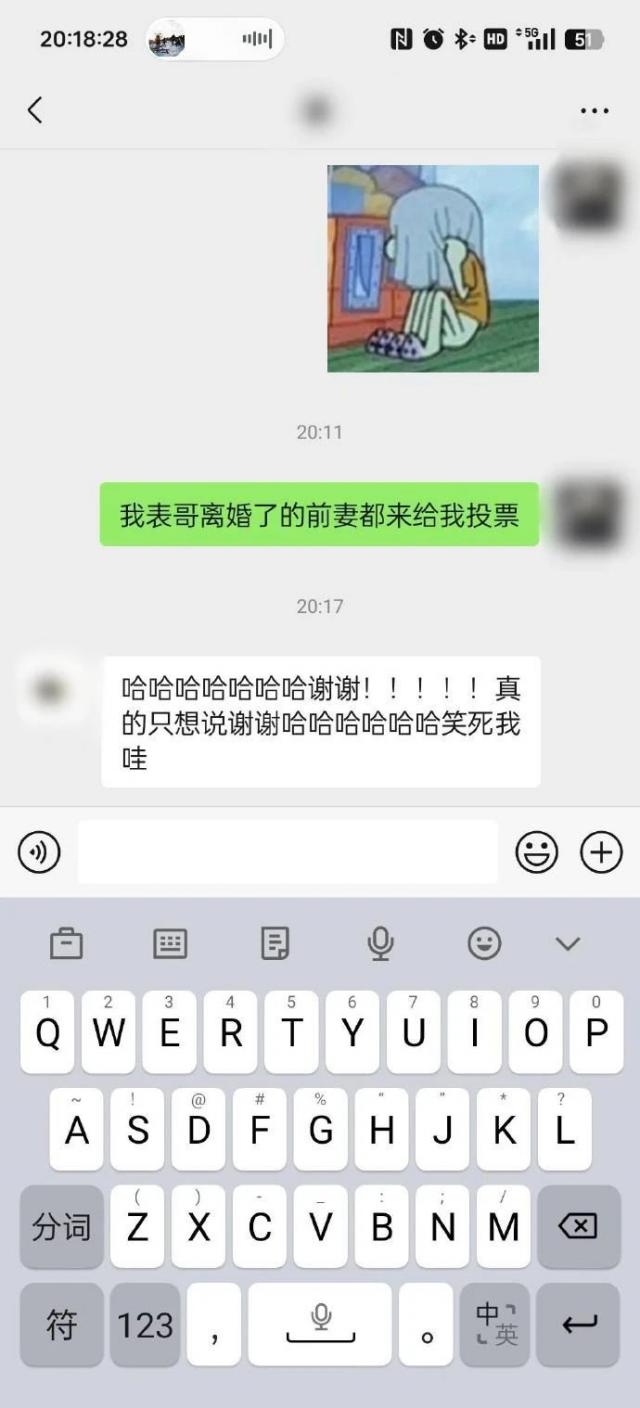Tap the backspace key

[x=578, y=1227]
